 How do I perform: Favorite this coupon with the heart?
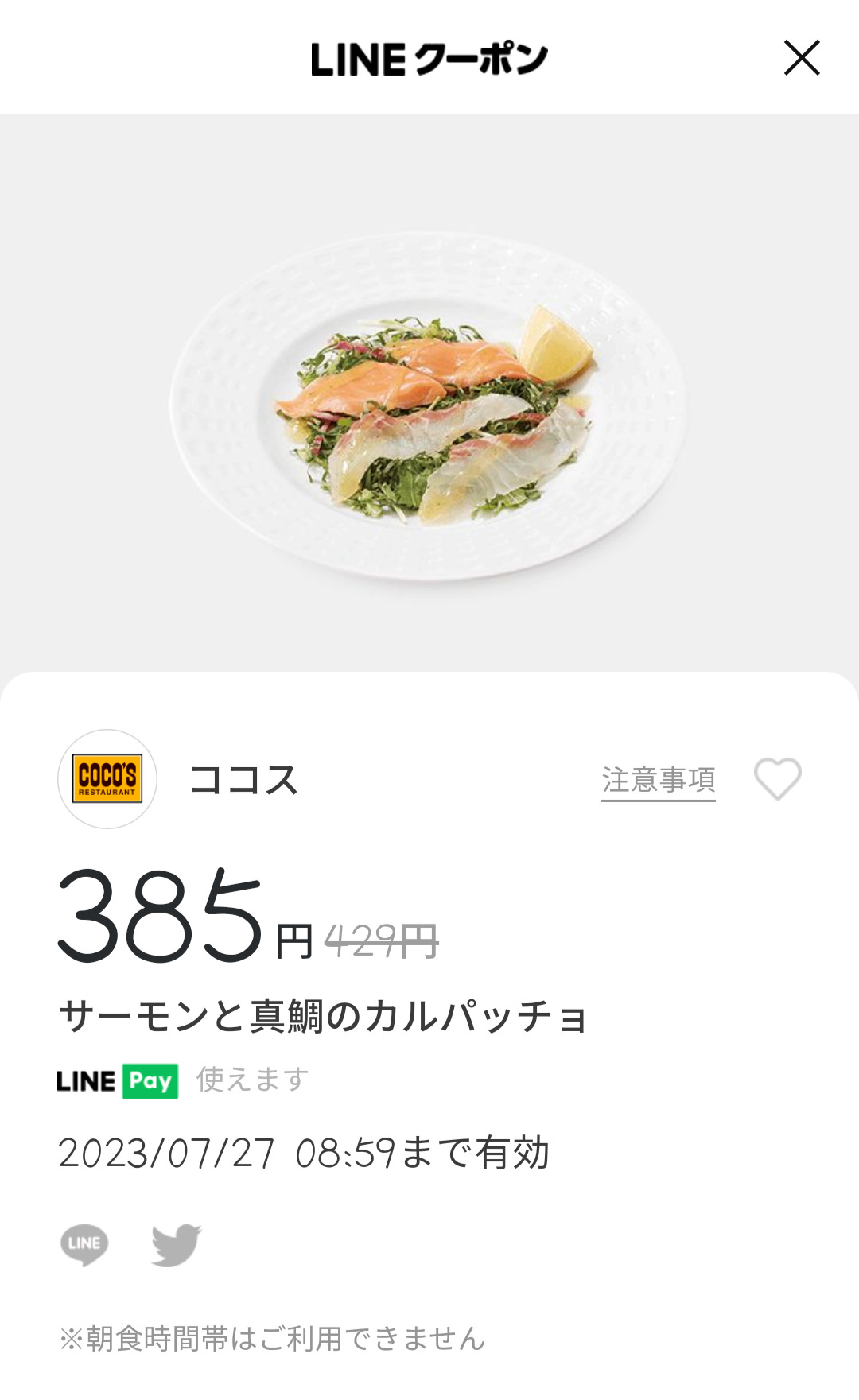pos(777,779)
